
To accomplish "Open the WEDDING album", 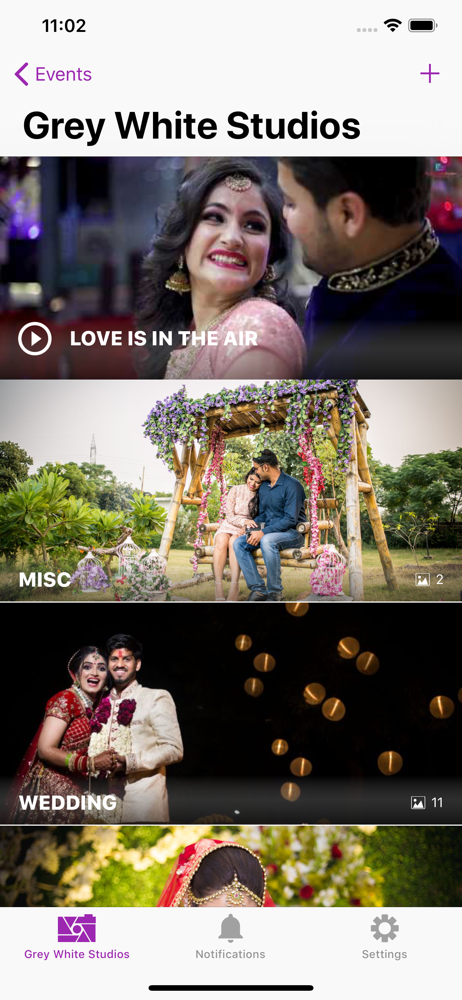I will click(x=231, y=713).
